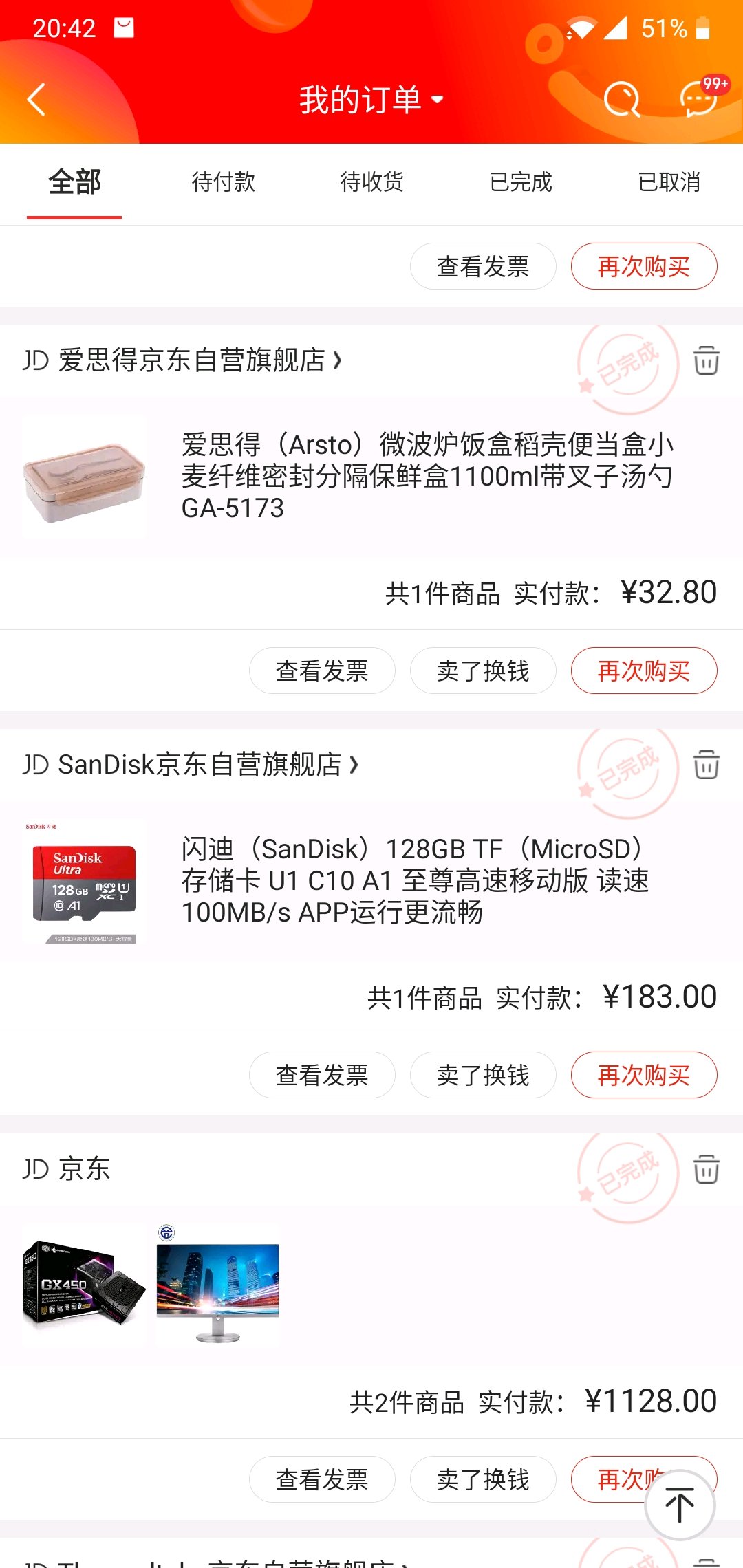Jump back to top of list

coord(680,1505)
